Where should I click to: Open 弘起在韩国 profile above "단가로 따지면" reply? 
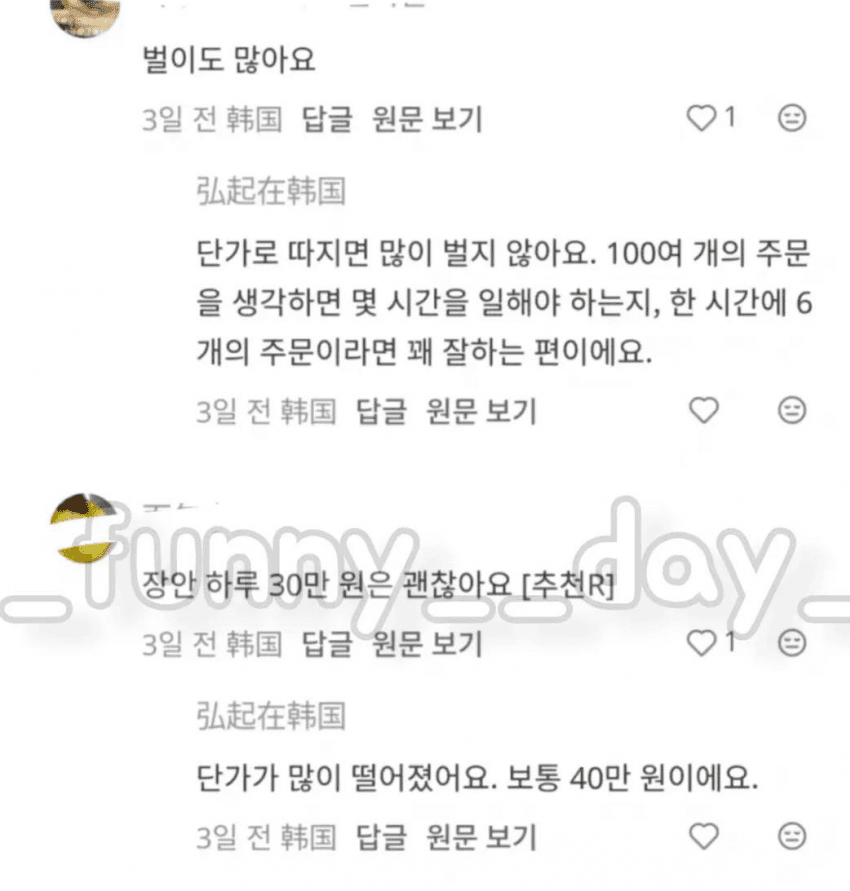(x=271, y=191)
